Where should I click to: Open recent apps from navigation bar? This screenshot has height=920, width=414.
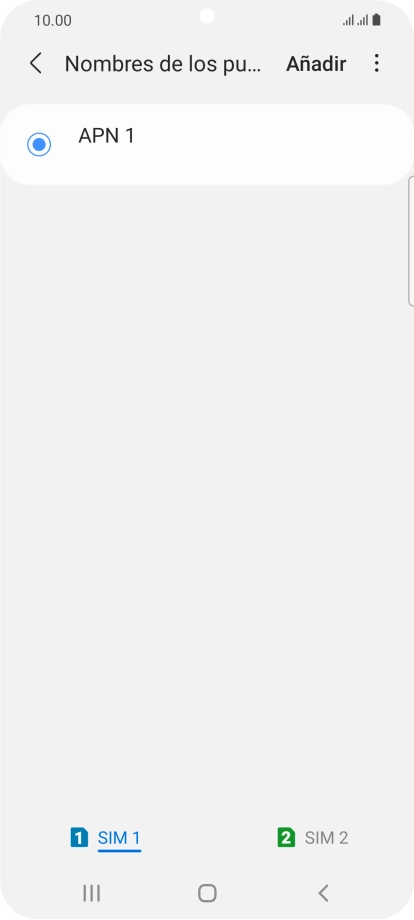[91, 893]
